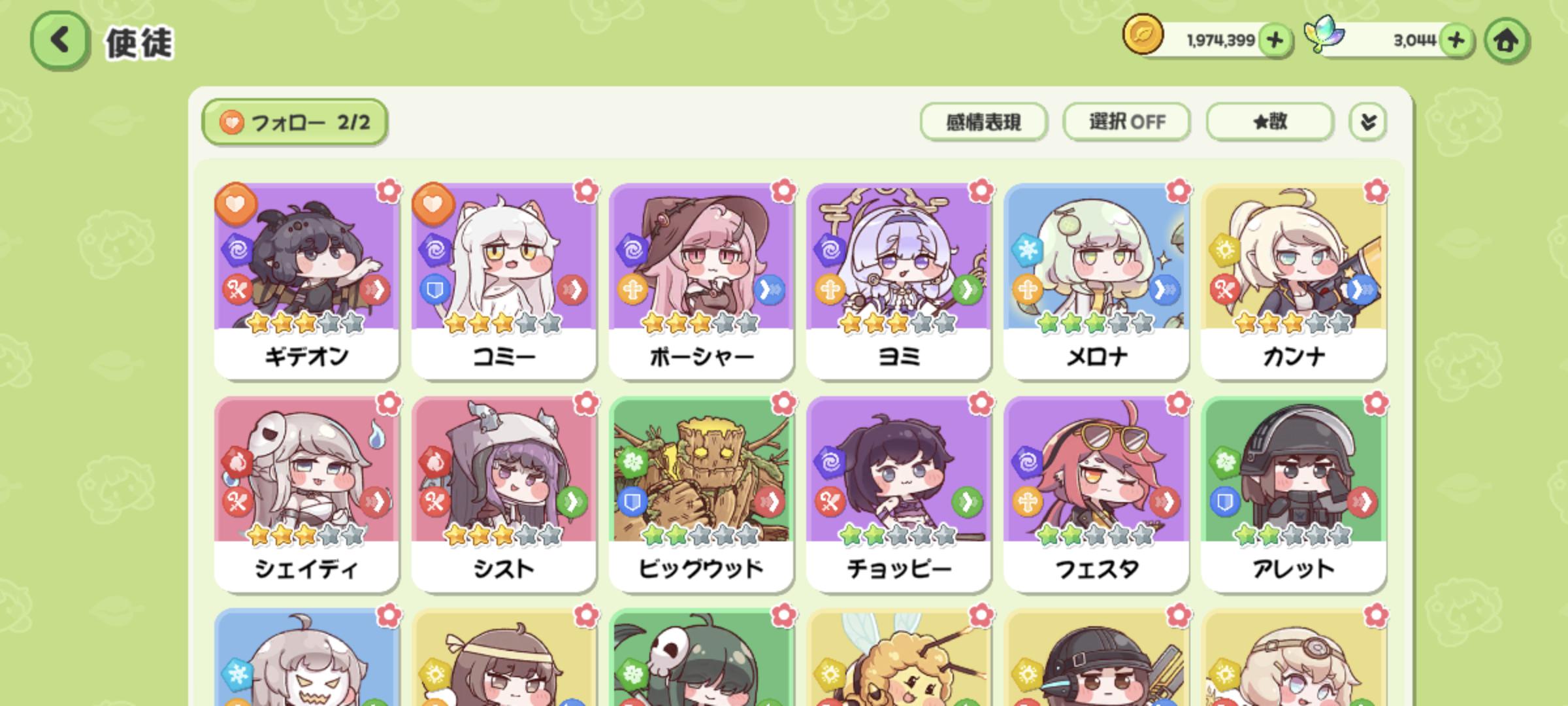Image resolution: width=1568 pixels, height=706 pixels.
Task: Open the チョッピー character card
Action: [x=898, y=494]
